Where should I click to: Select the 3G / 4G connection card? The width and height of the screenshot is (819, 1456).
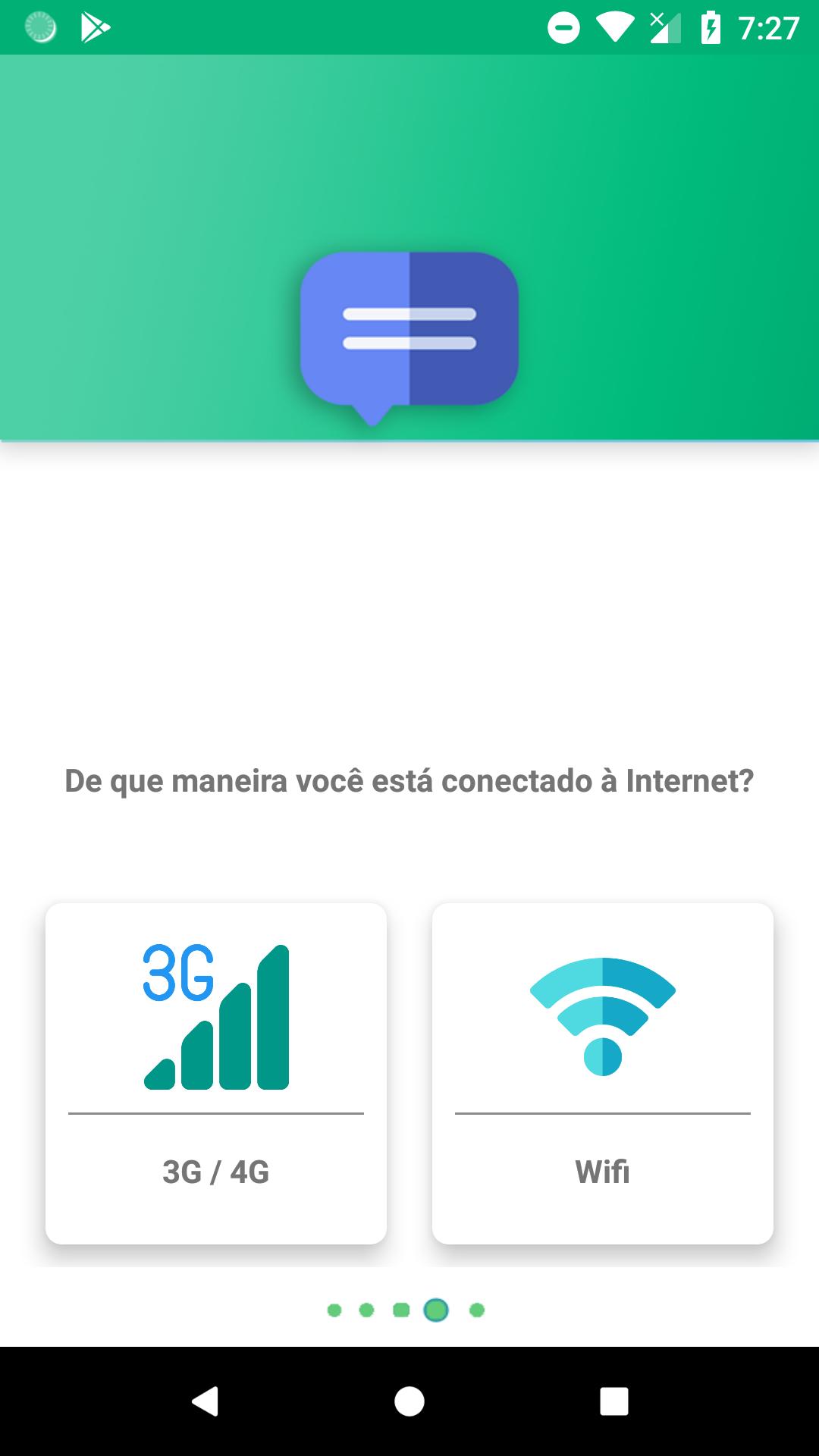click(216, 1073)
